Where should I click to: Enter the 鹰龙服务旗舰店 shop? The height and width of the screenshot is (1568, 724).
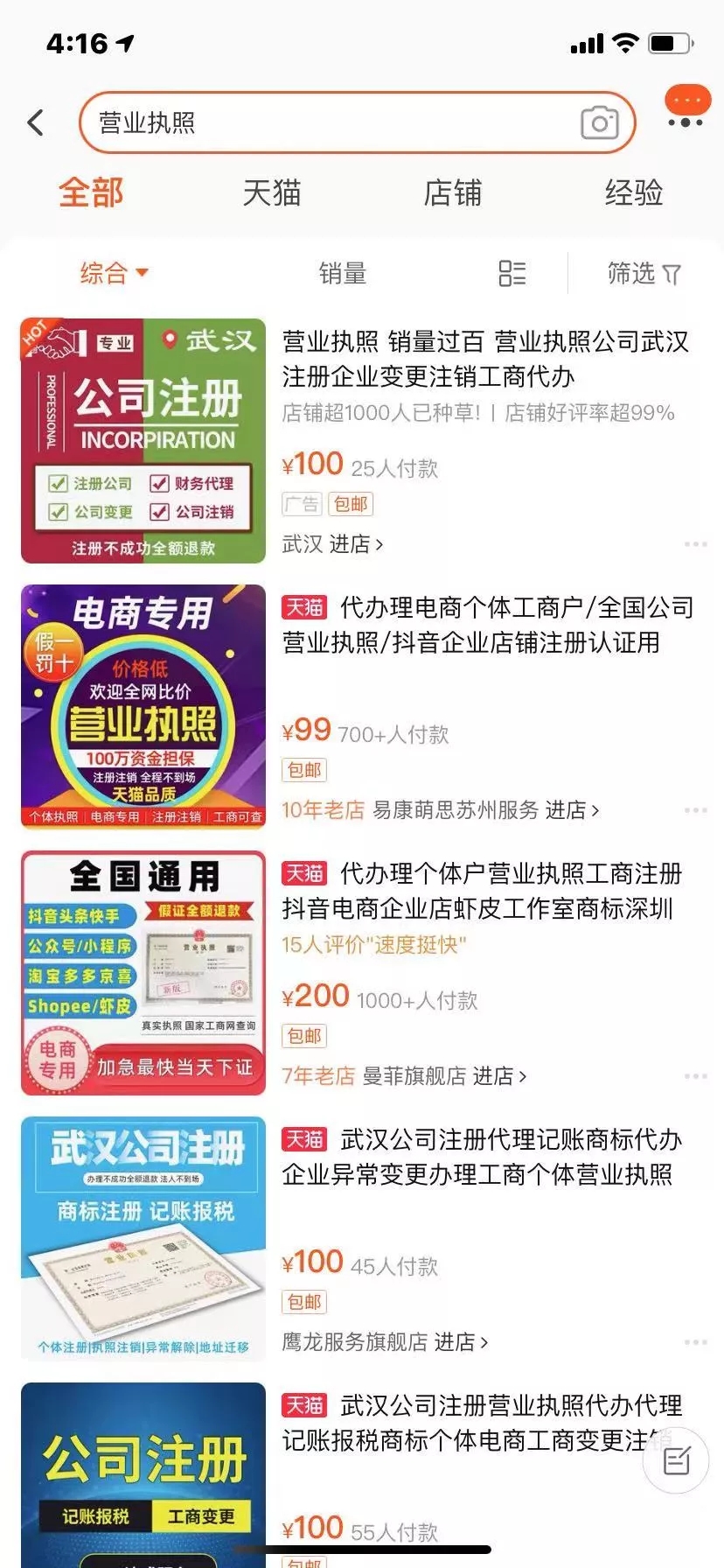click(385, 1341)
